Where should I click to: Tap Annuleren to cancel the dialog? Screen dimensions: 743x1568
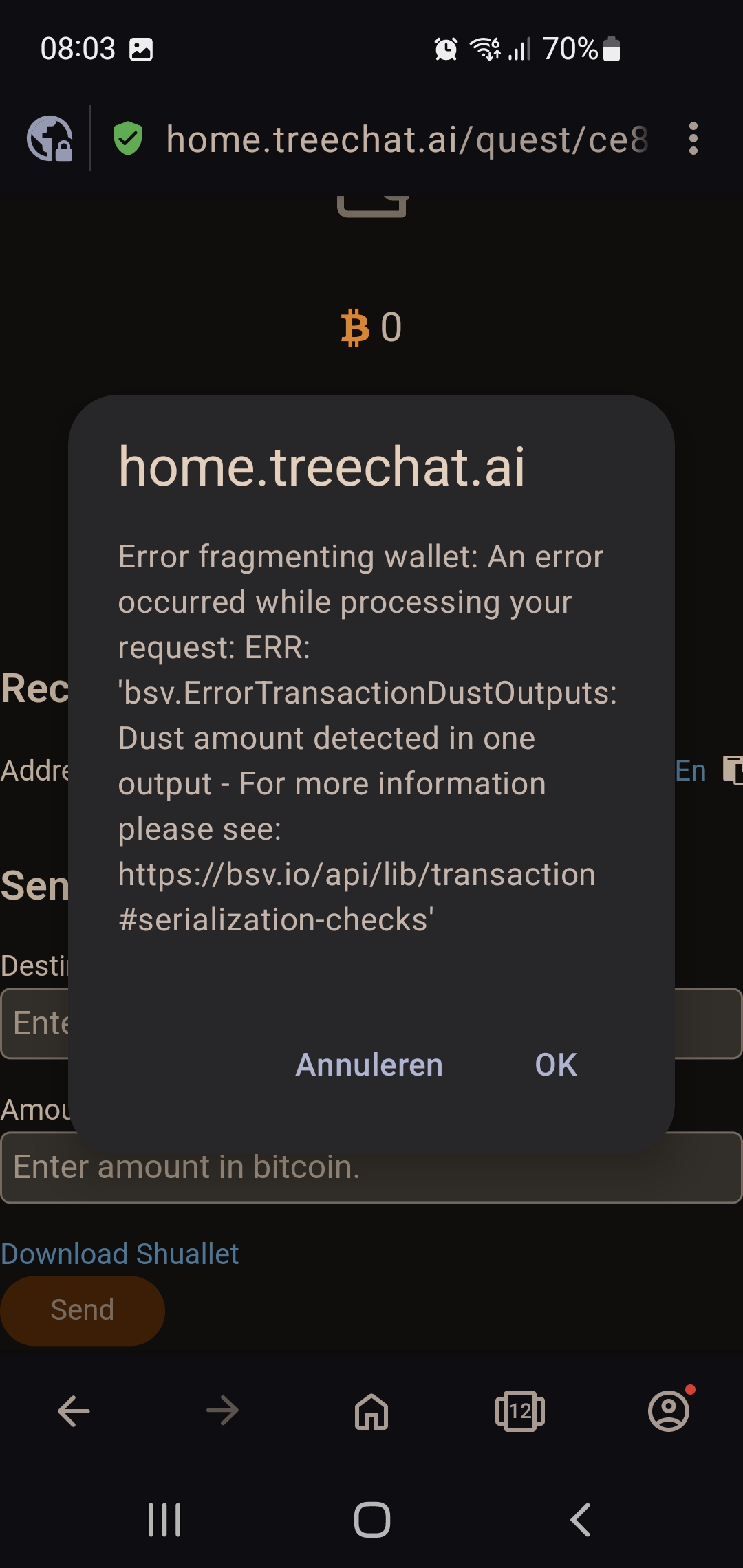click(x=369, y=1065)
